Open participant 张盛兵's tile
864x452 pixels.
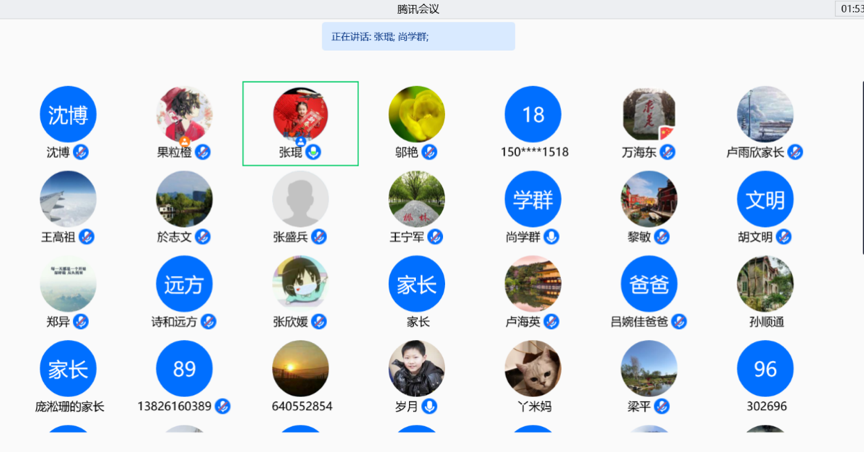pos(300,199)
